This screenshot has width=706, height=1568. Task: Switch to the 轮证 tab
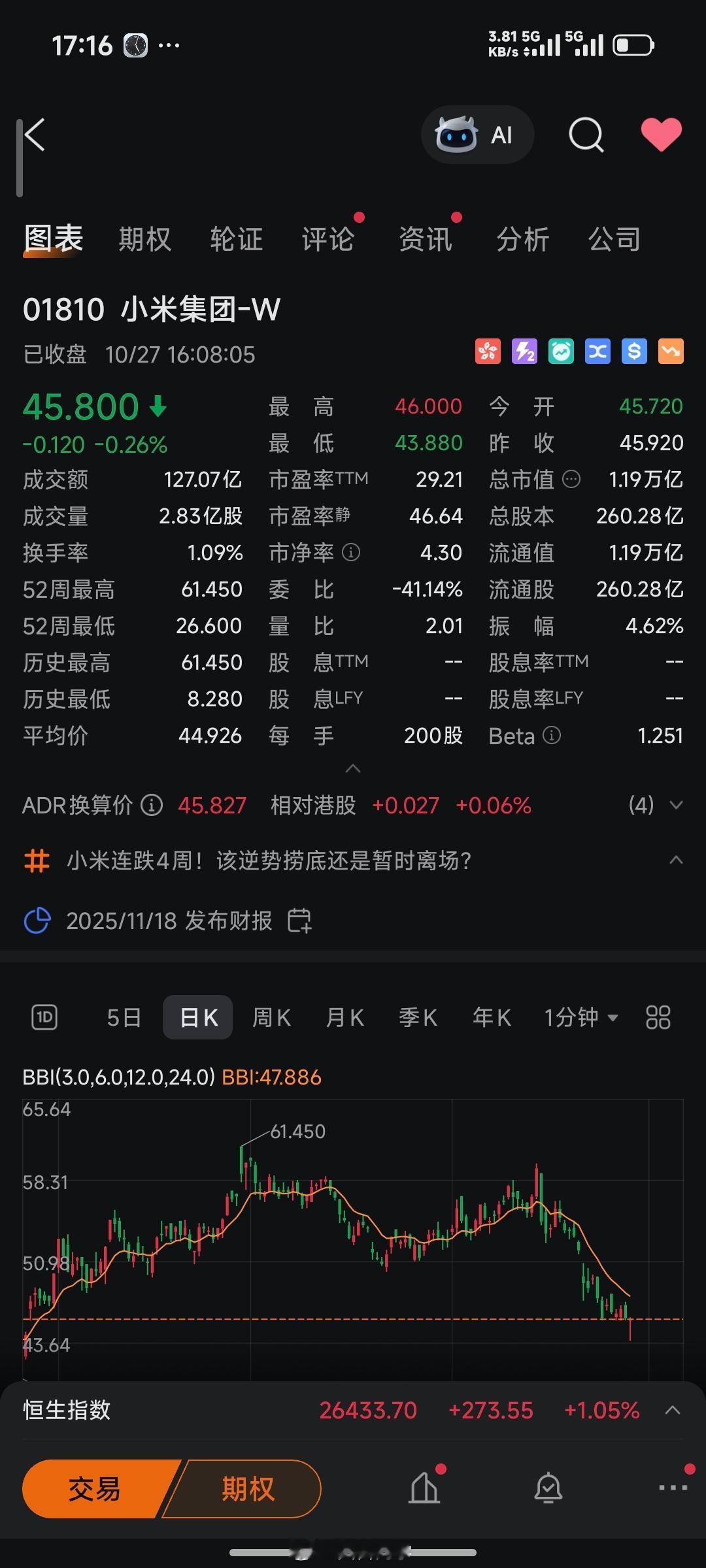[236, 239]
